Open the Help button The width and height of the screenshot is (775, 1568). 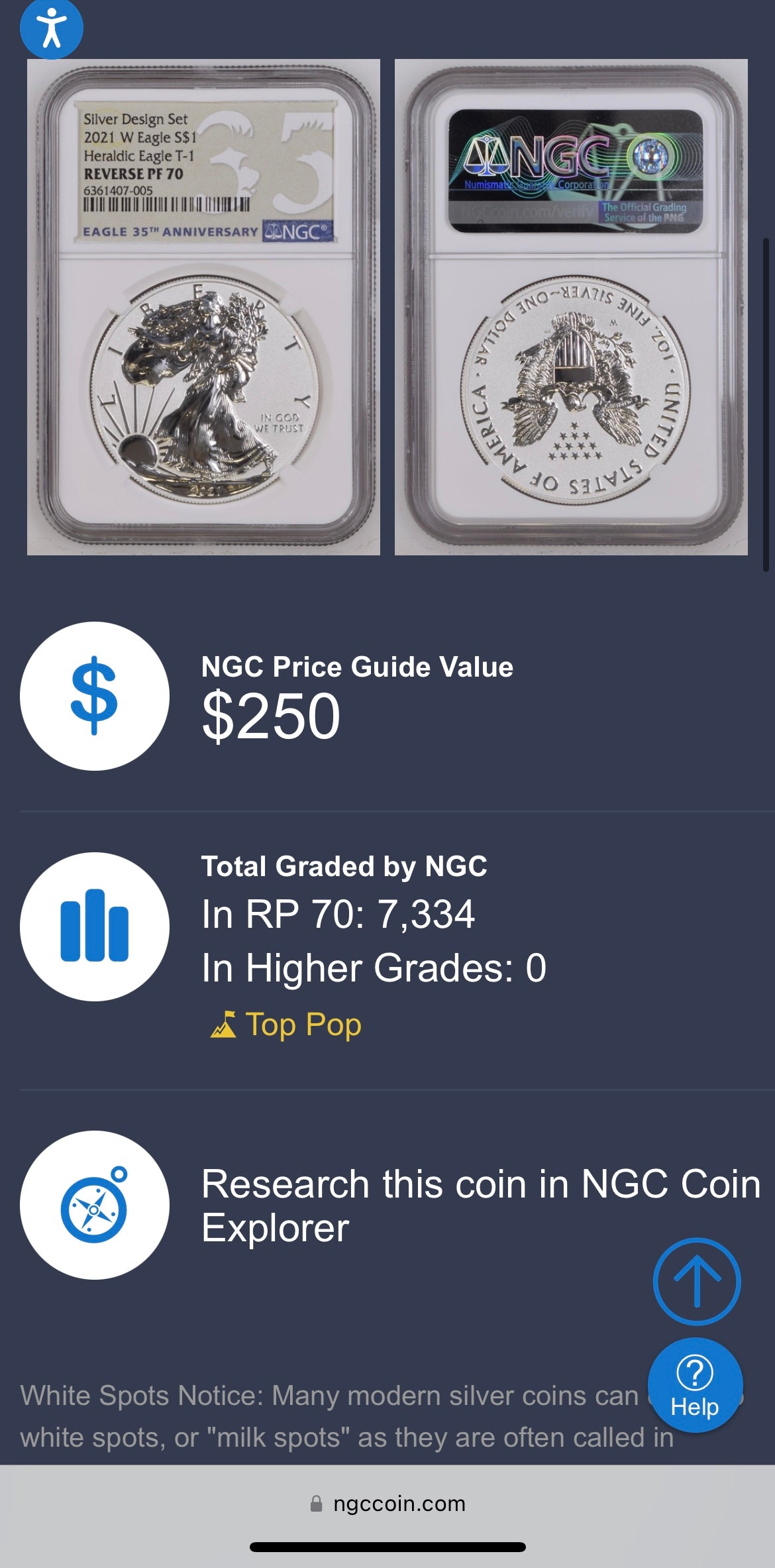pyautogui.click(x=695, y=1385)
